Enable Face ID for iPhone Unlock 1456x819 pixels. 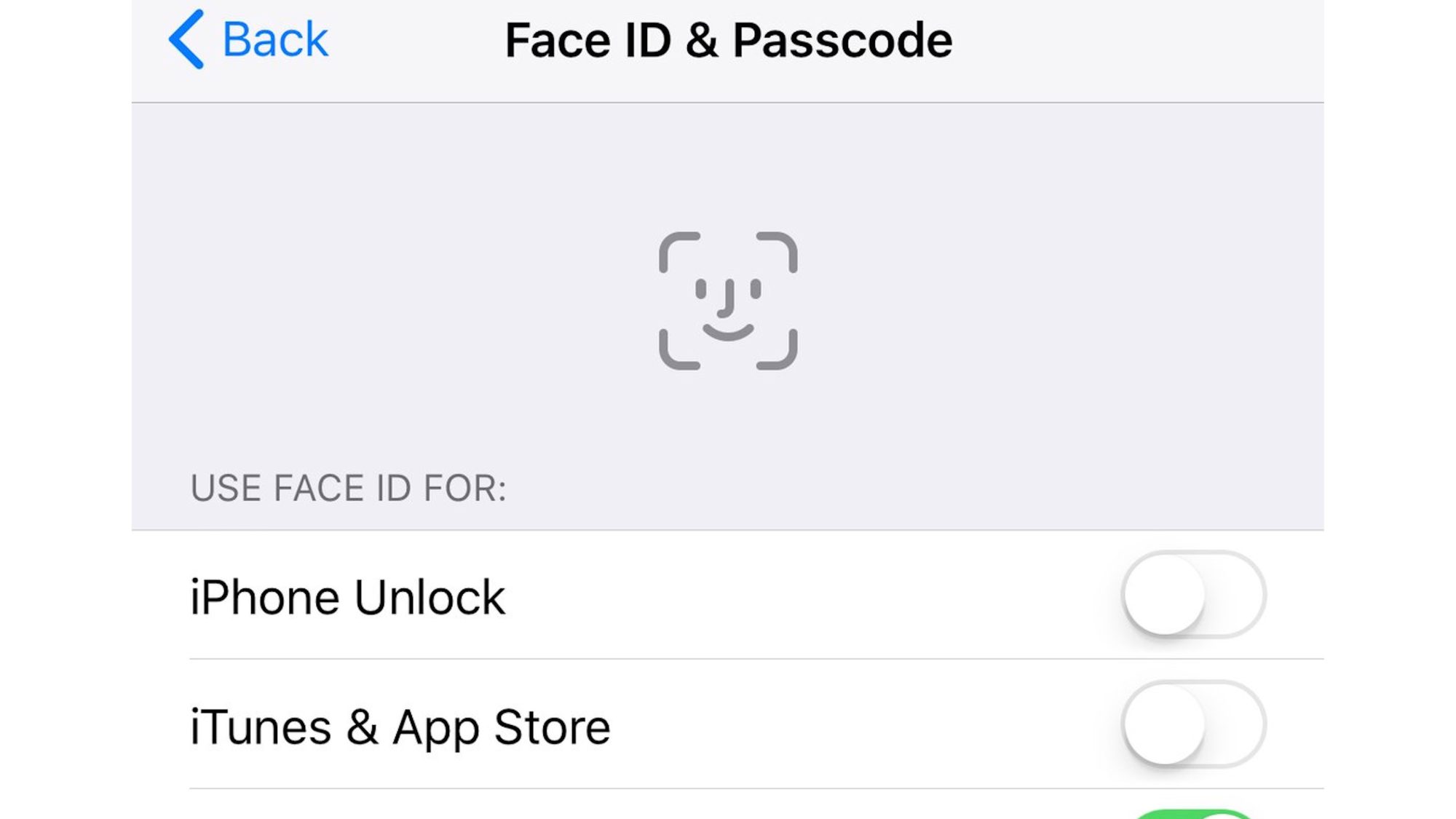pyautogui.click(x=1192, y=595)
